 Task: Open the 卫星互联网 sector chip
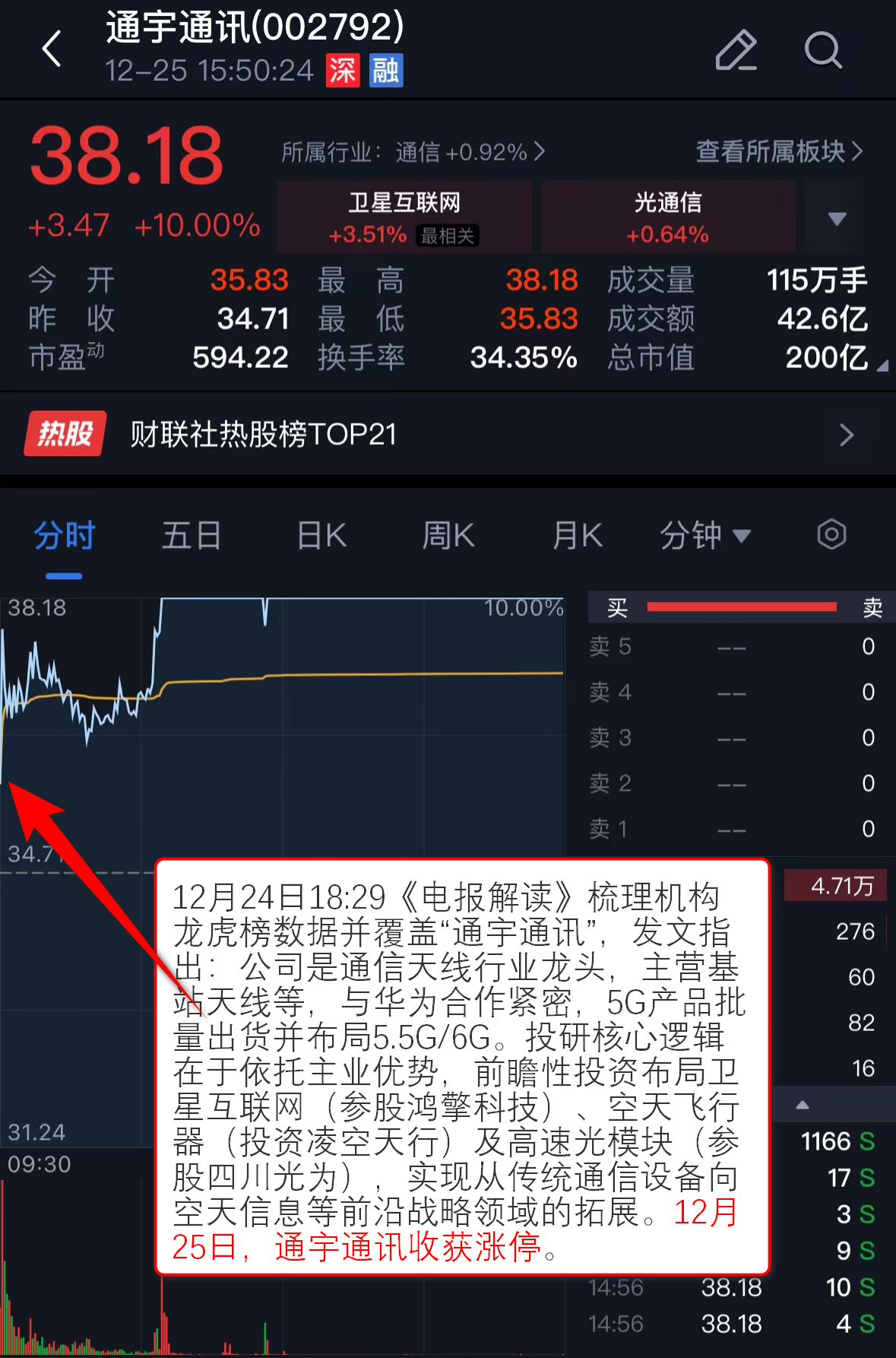tap(404, 217)
